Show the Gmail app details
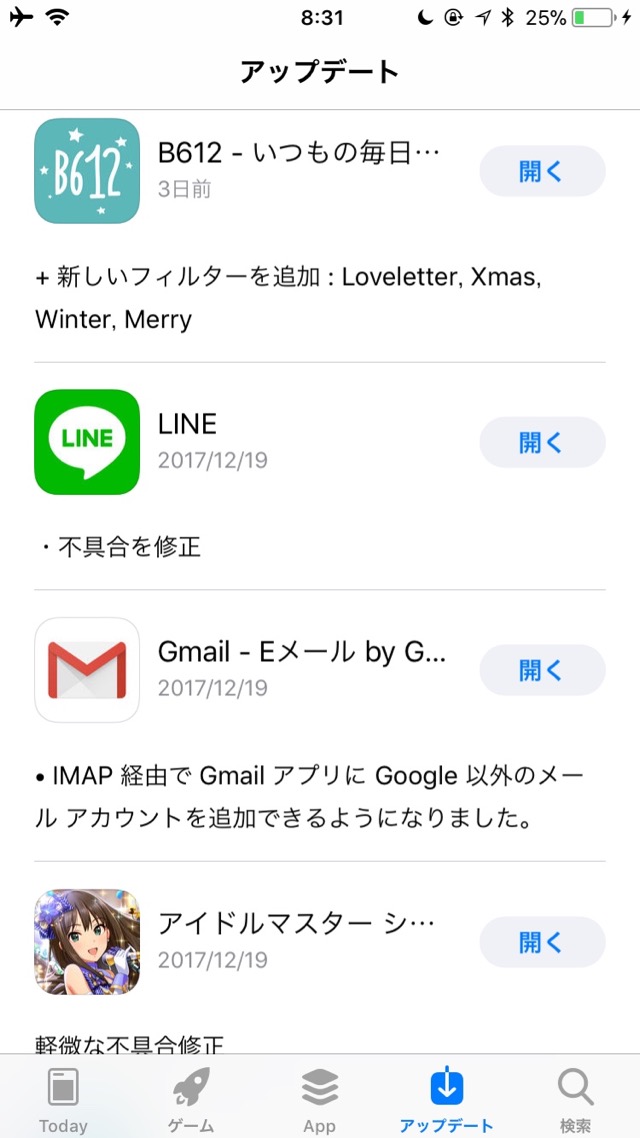640x1138 pixels. point(87,670)
